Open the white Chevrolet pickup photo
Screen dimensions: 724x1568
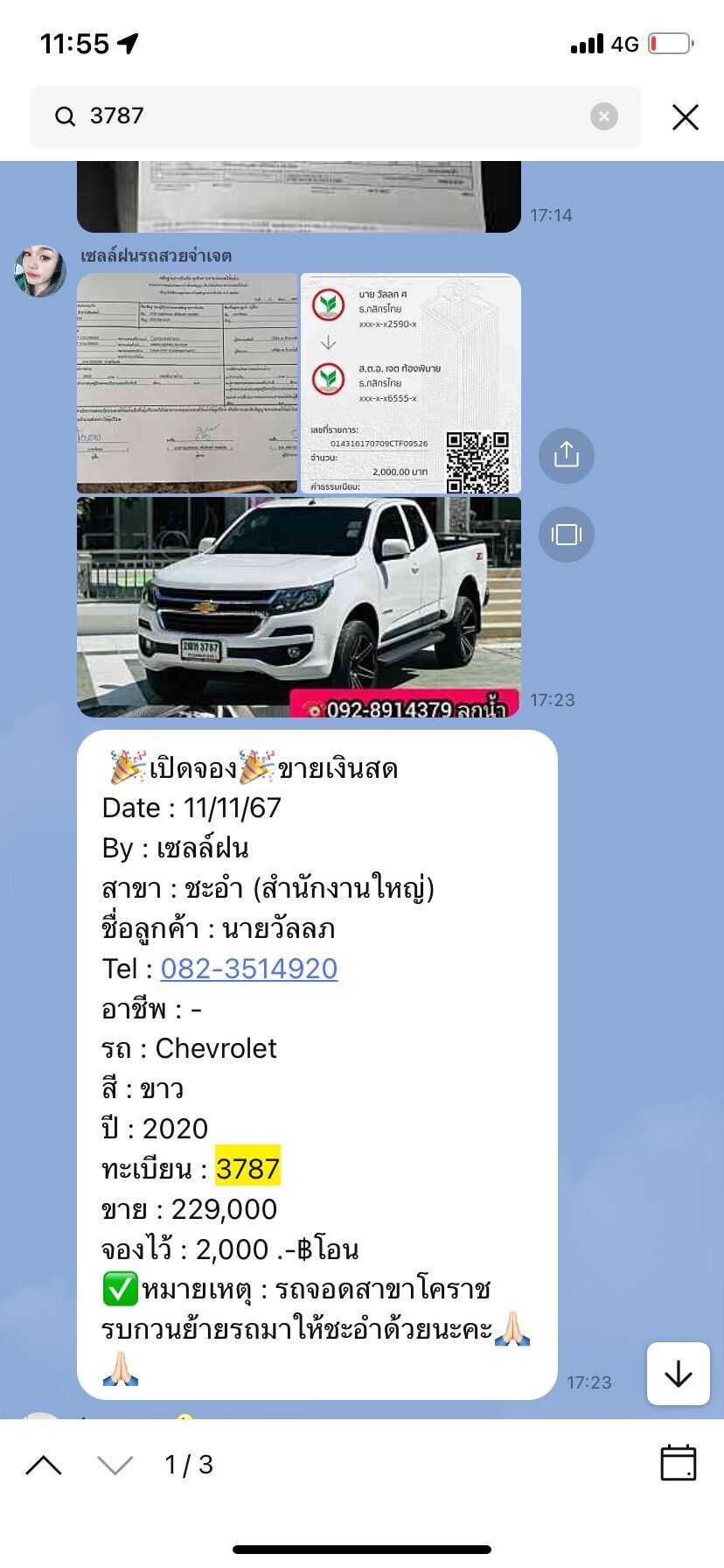299,607
